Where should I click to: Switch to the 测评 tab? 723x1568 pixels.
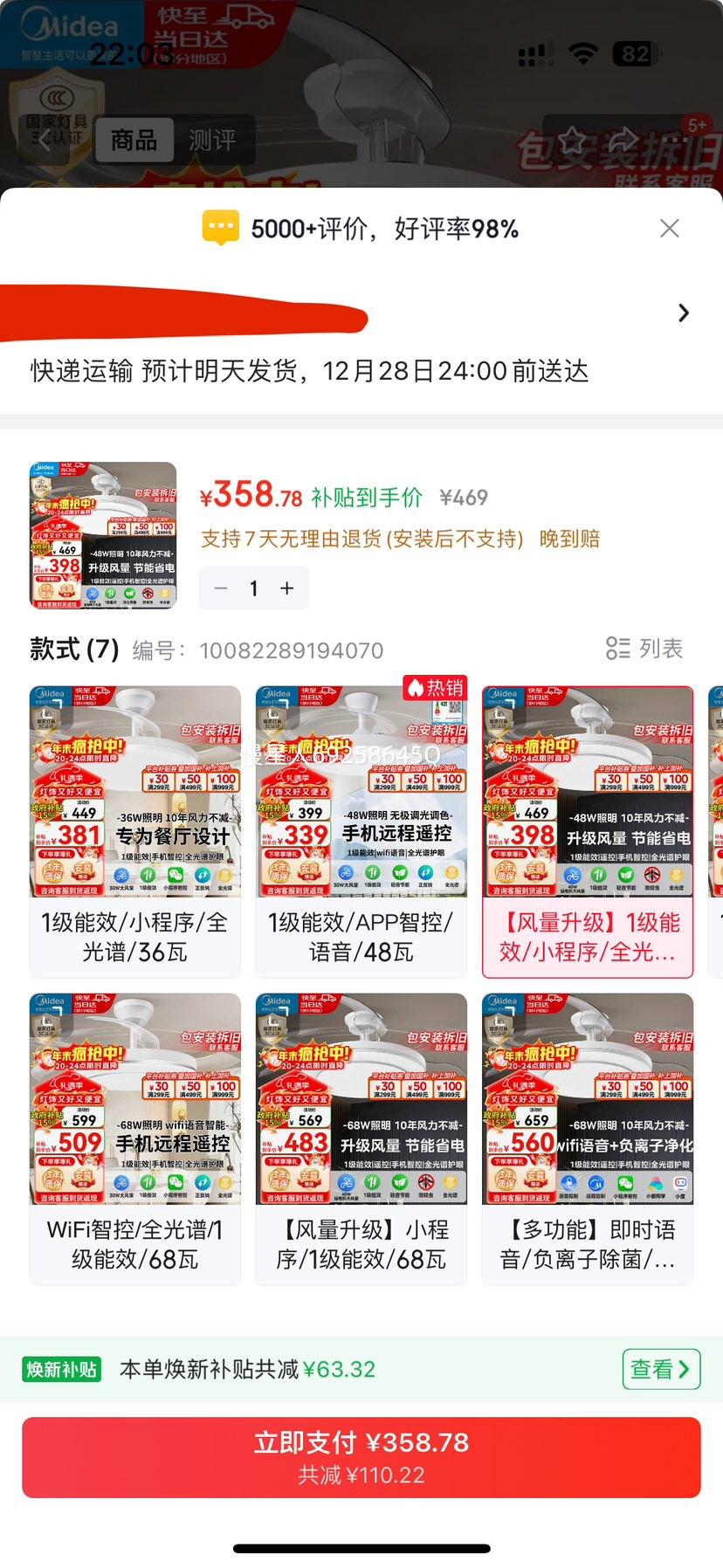pyautogui.click(x=212, y=141)
